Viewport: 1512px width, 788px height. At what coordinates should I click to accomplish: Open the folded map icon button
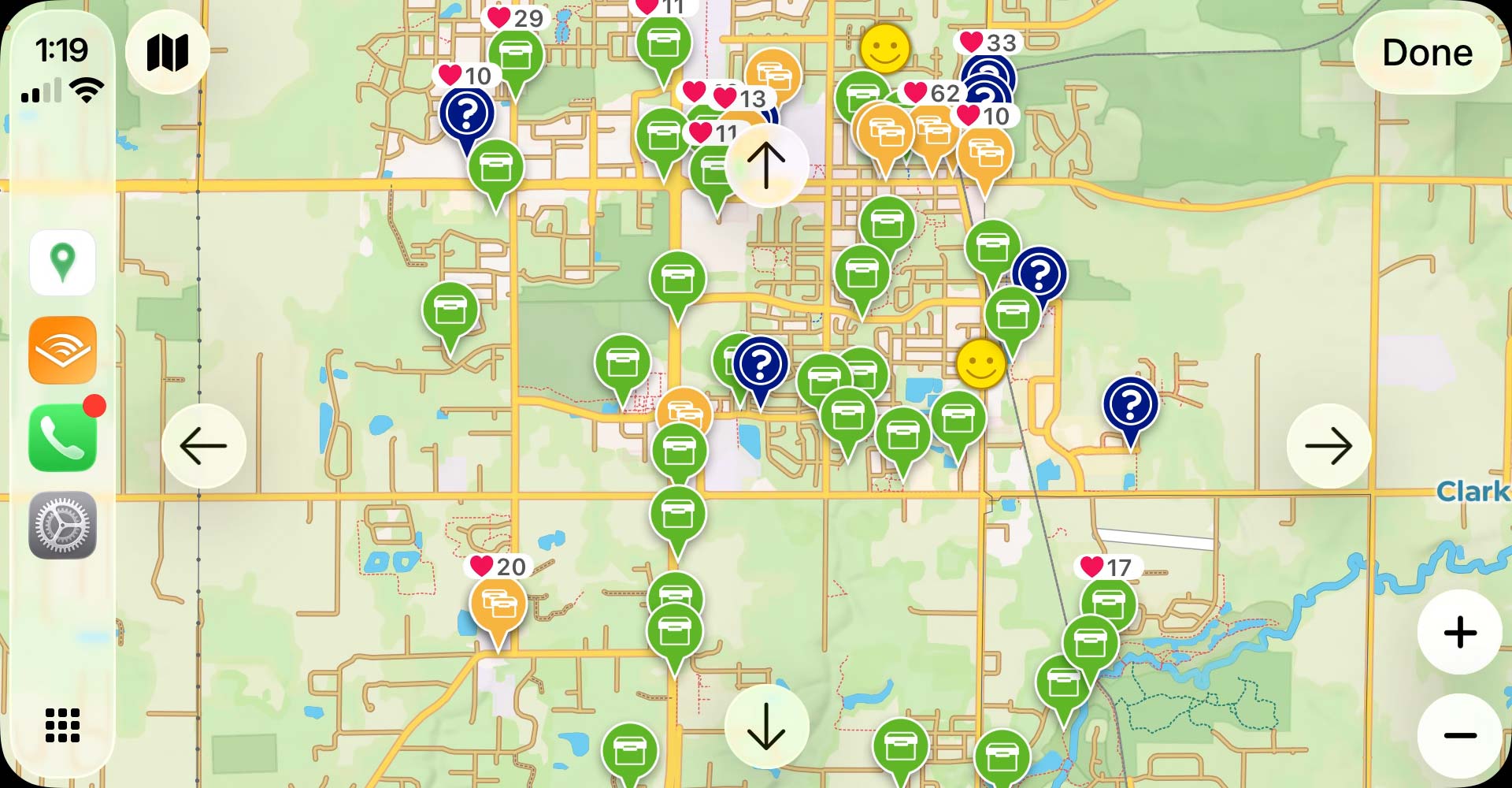[x=168, y=53]
